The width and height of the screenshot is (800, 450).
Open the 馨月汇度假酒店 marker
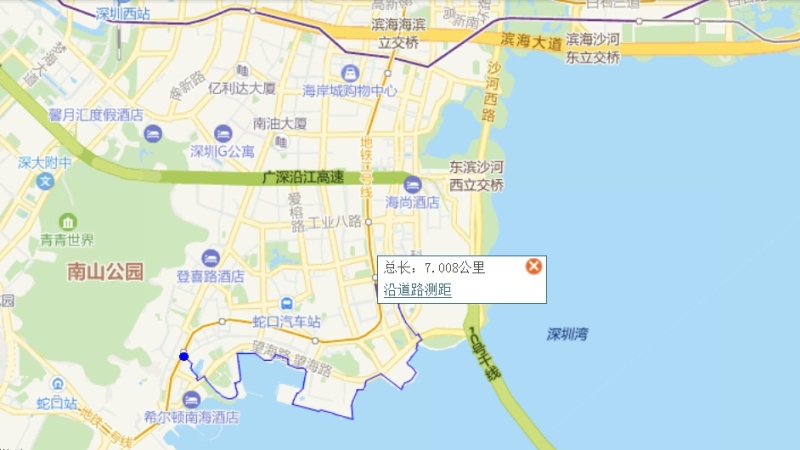pos(153,134)
